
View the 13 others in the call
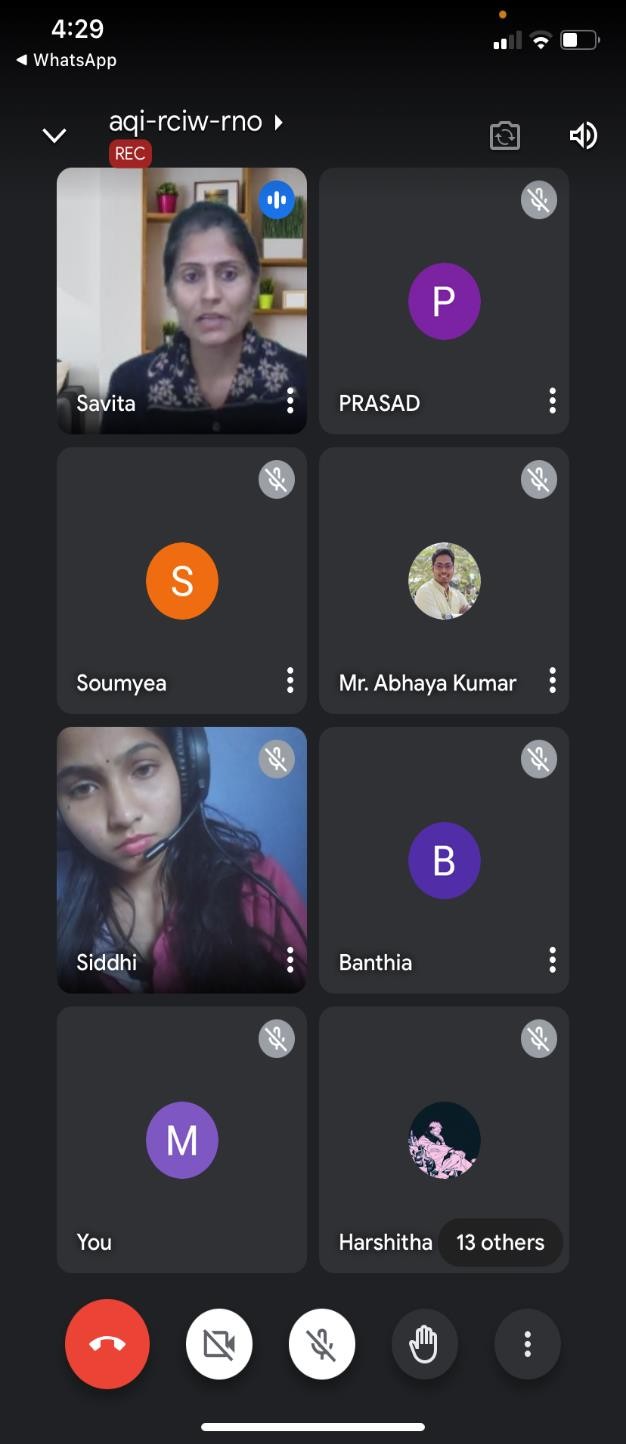coord(500,1242)
